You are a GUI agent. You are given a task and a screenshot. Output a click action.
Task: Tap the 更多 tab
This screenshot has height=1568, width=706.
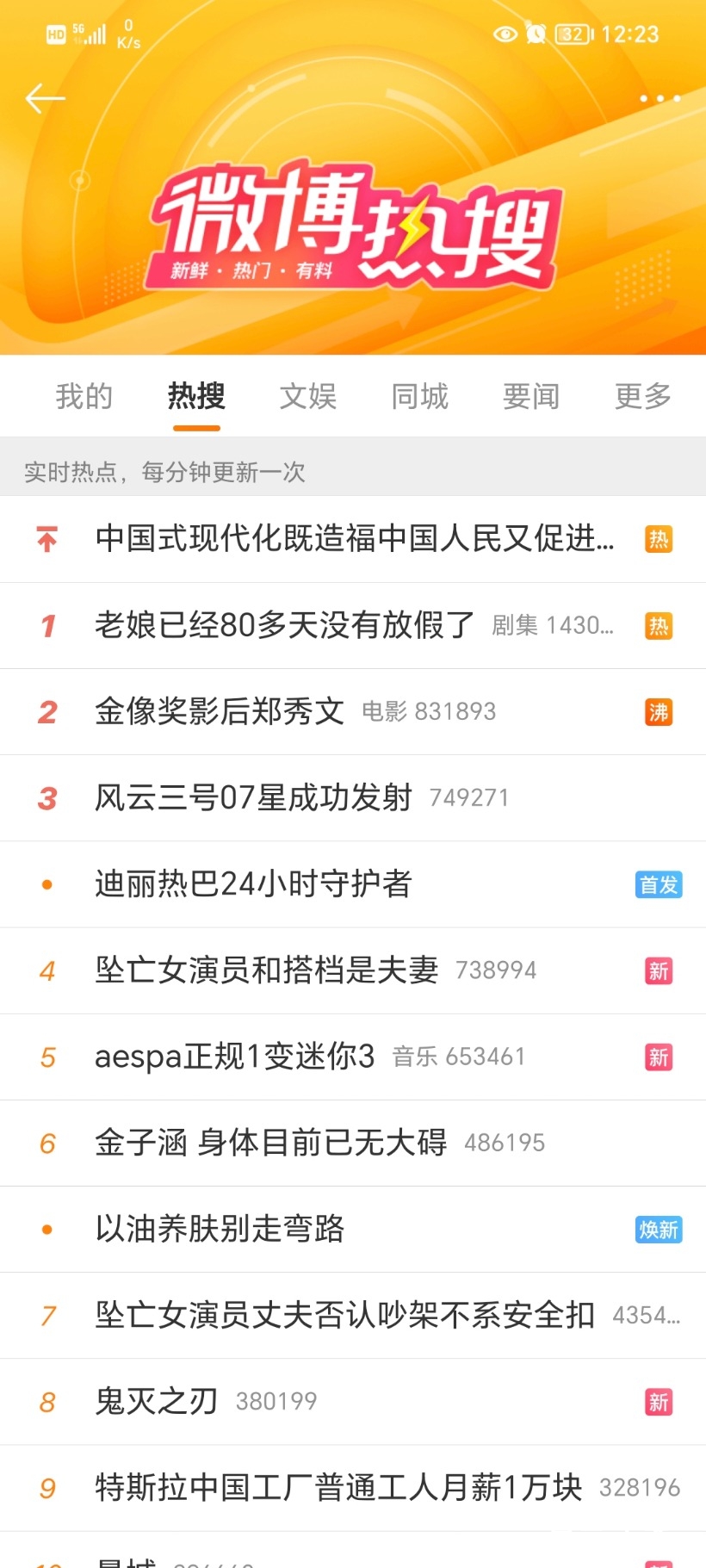(x=643, y=396)
